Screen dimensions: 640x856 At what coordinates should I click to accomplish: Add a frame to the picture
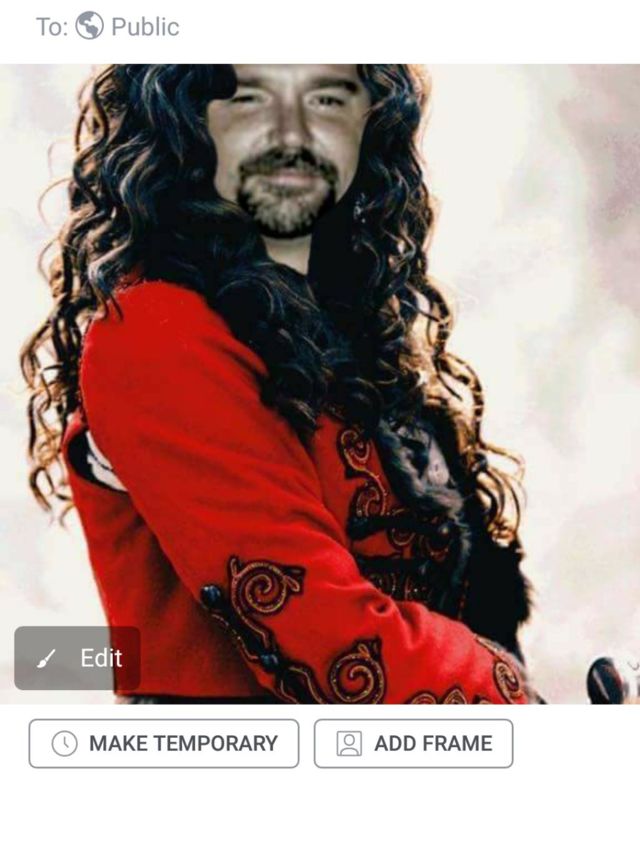pos(413,744)
